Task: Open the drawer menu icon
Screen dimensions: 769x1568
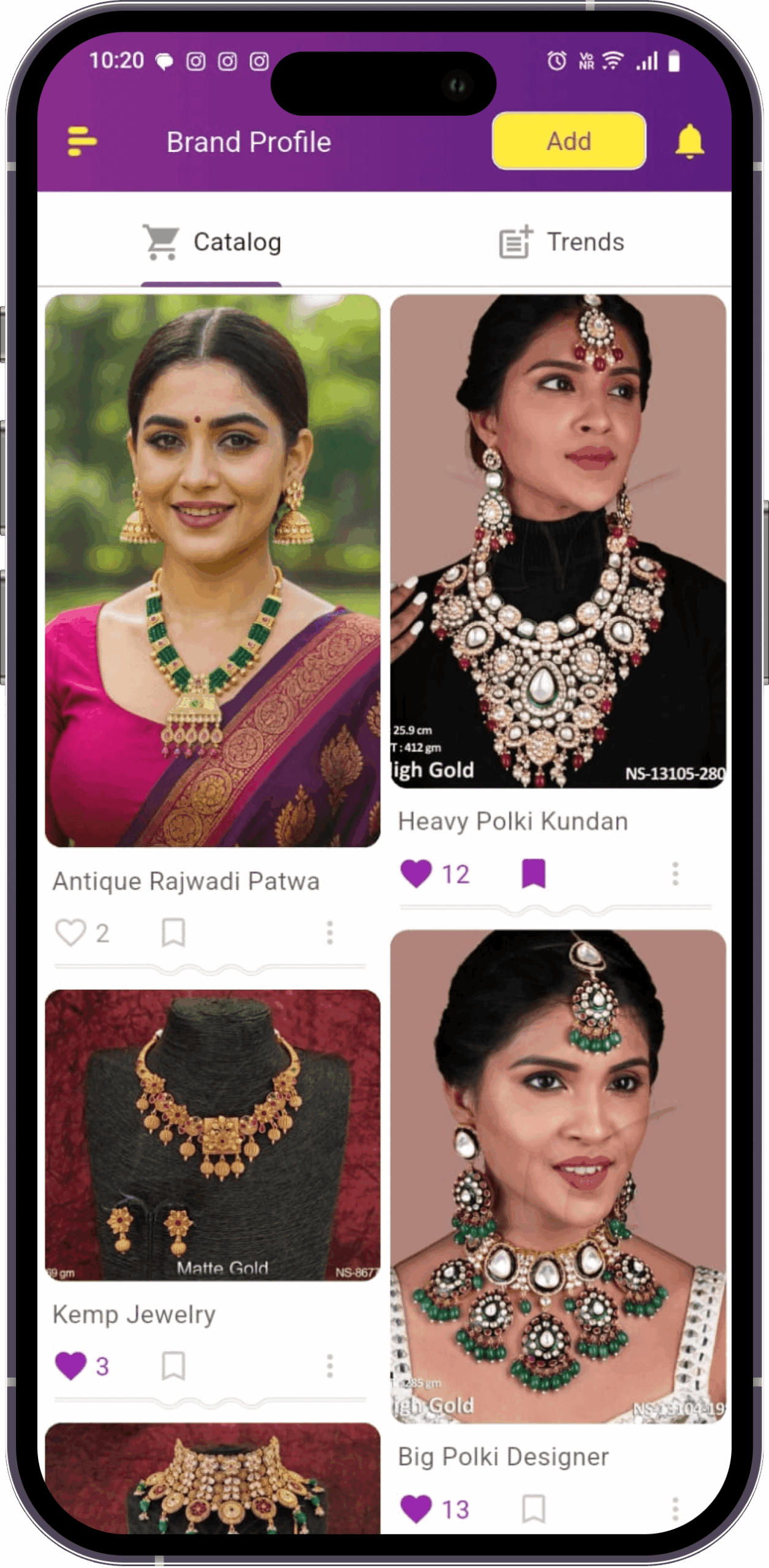Action: 81,141
